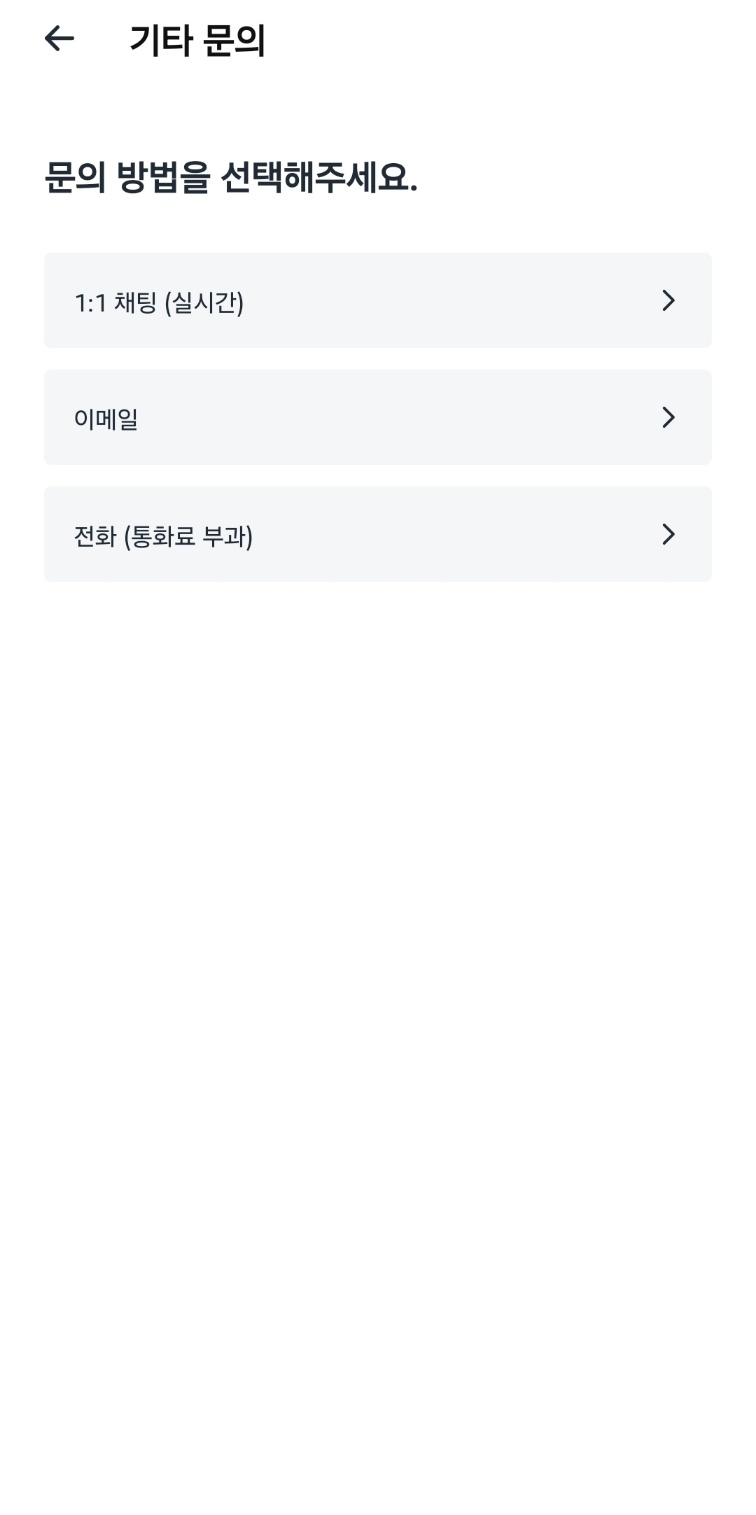The height and width of the screenshot is (1515, 756).
Task: Open the 1:1 채팅 (실시간) inquiry option
Action: [378, 301]
